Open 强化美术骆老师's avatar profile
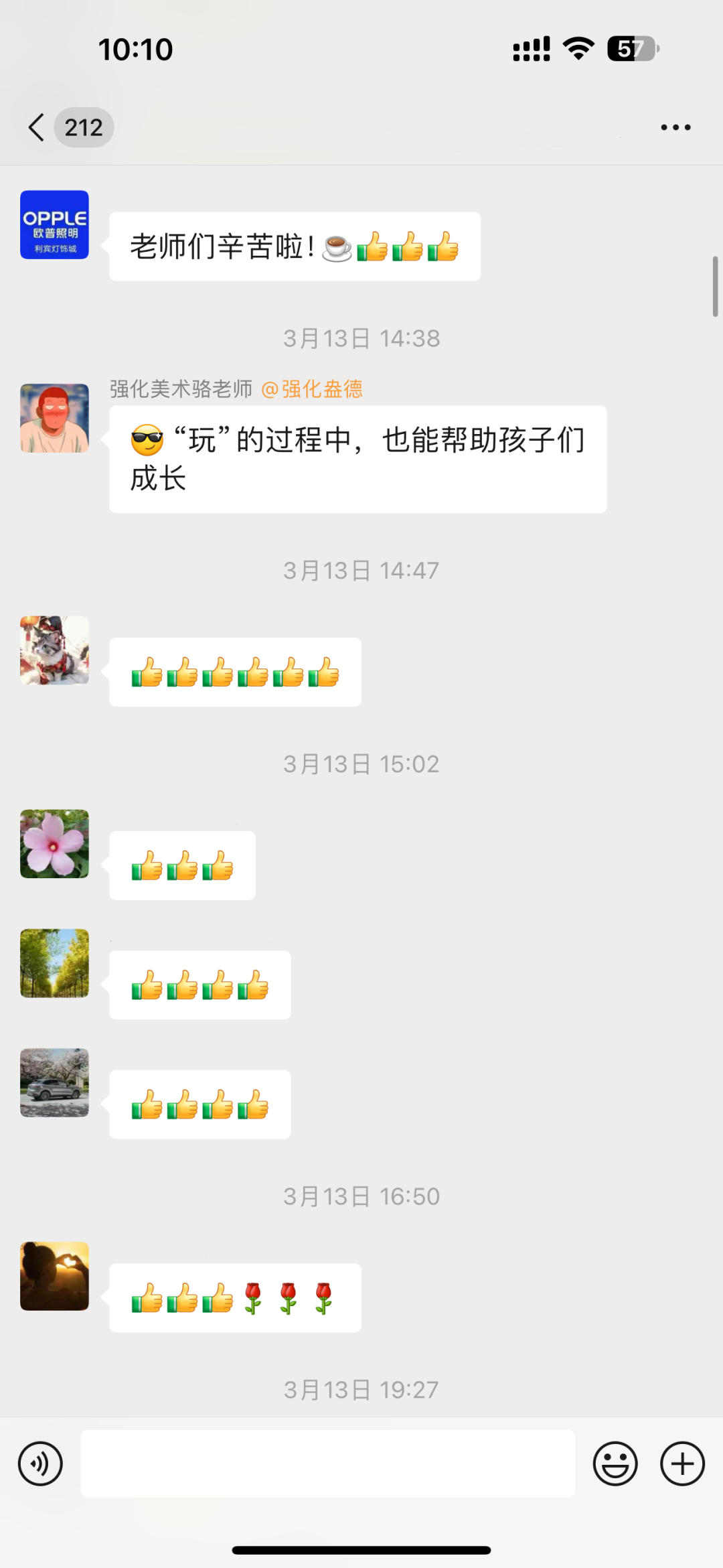This screenshot has height=1568, width=723. pyautogui.click(x=54, y=418)
